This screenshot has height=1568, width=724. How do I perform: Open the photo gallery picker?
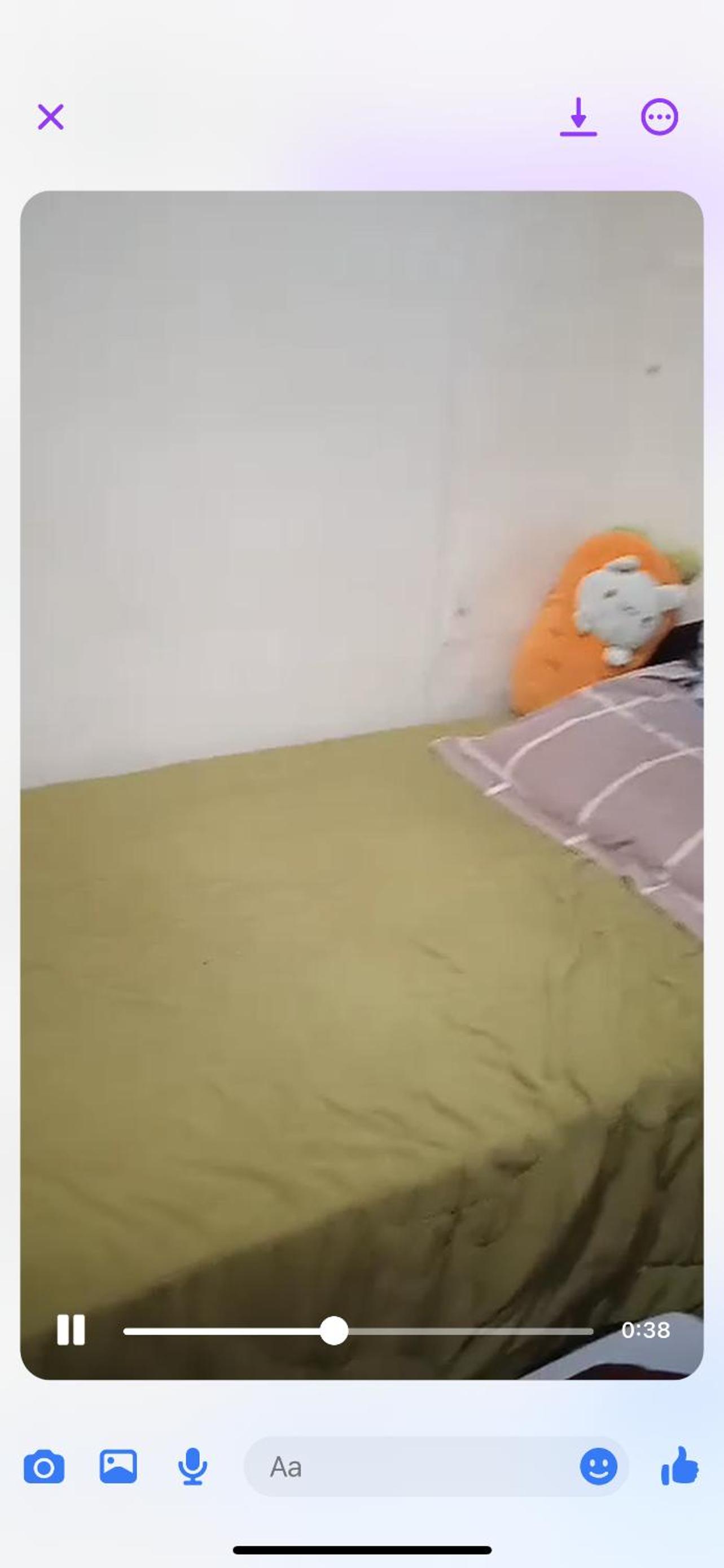tap(118, 1466)
